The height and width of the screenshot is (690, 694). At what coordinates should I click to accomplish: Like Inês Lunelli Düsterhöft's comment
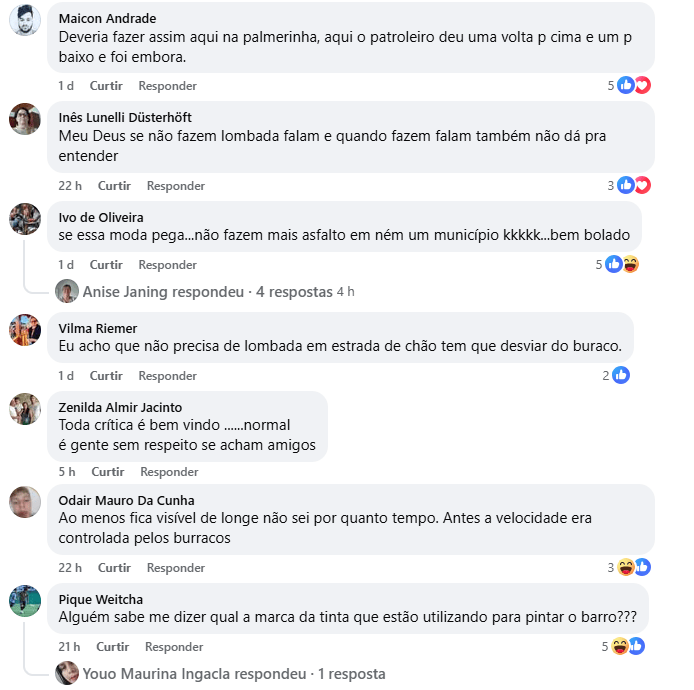click(x=114, y=186)
